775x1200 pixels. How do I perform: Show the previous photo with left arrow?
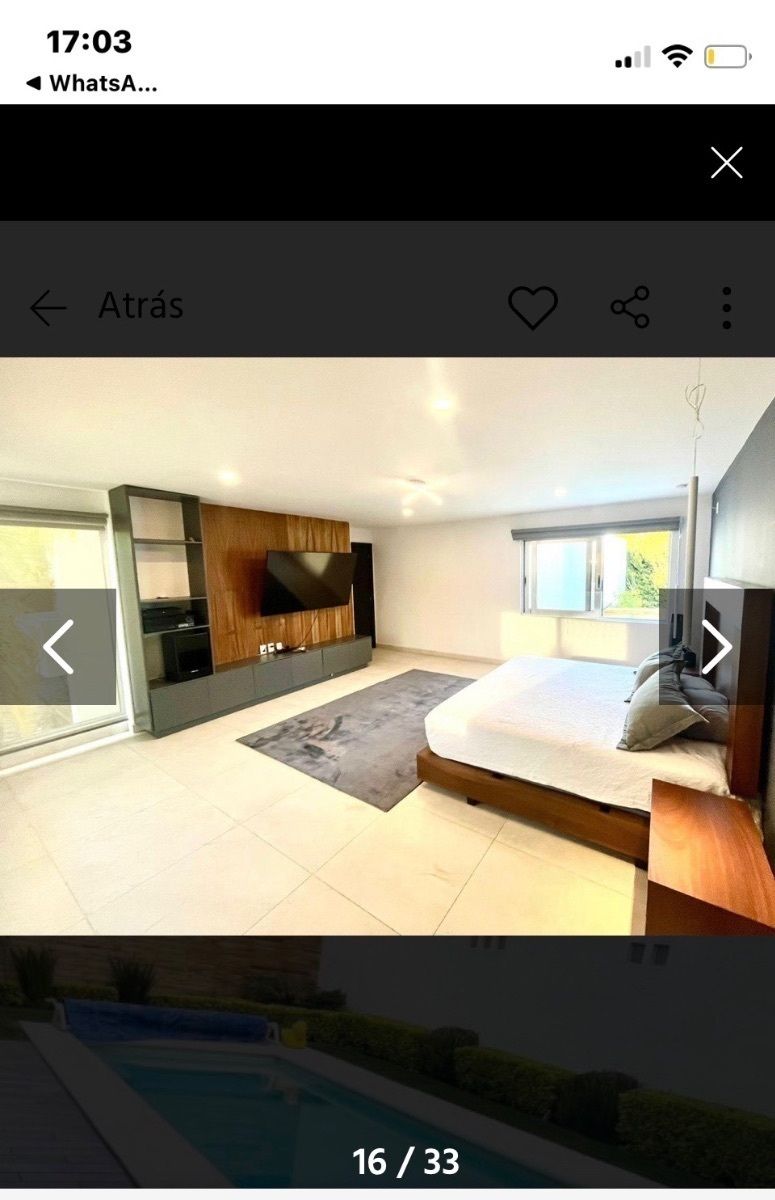coord(58,647)
